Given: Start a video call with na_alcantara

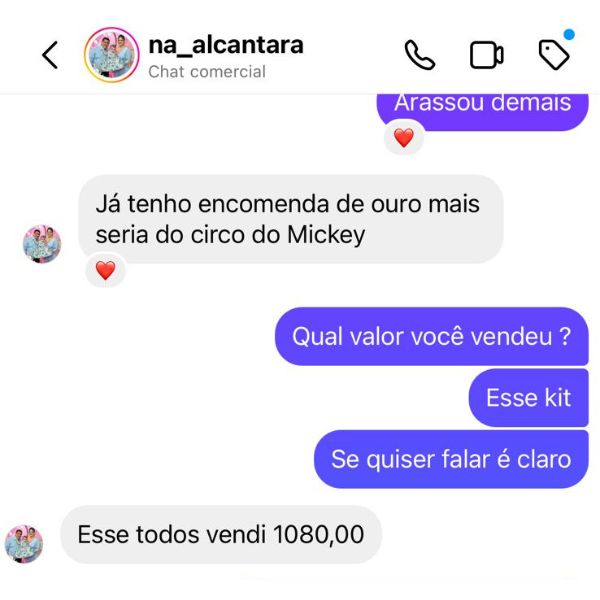Looking at the screenshot, I should pyautogui.click(x=486, y=55).
